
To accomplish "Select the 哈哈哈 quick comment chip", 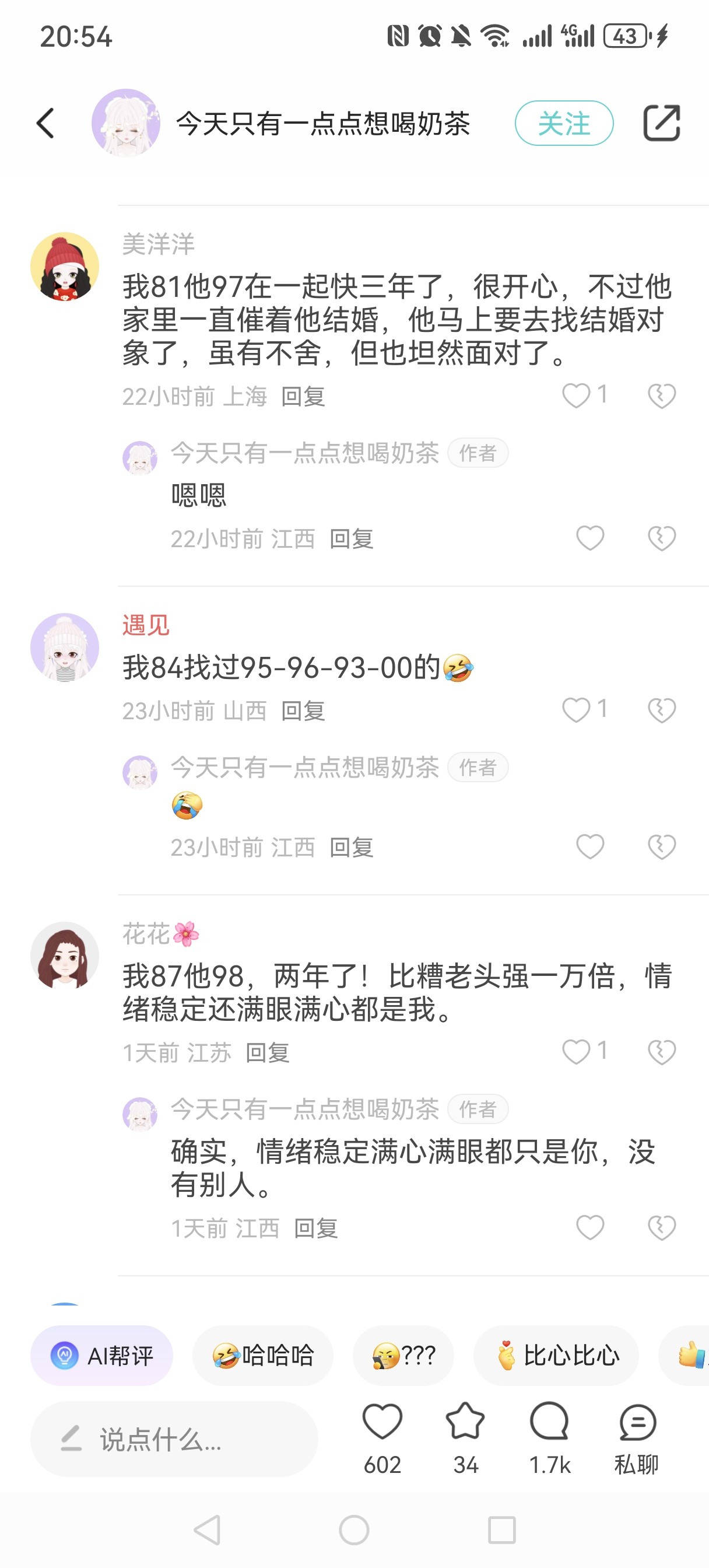I will coord(263,1356).
